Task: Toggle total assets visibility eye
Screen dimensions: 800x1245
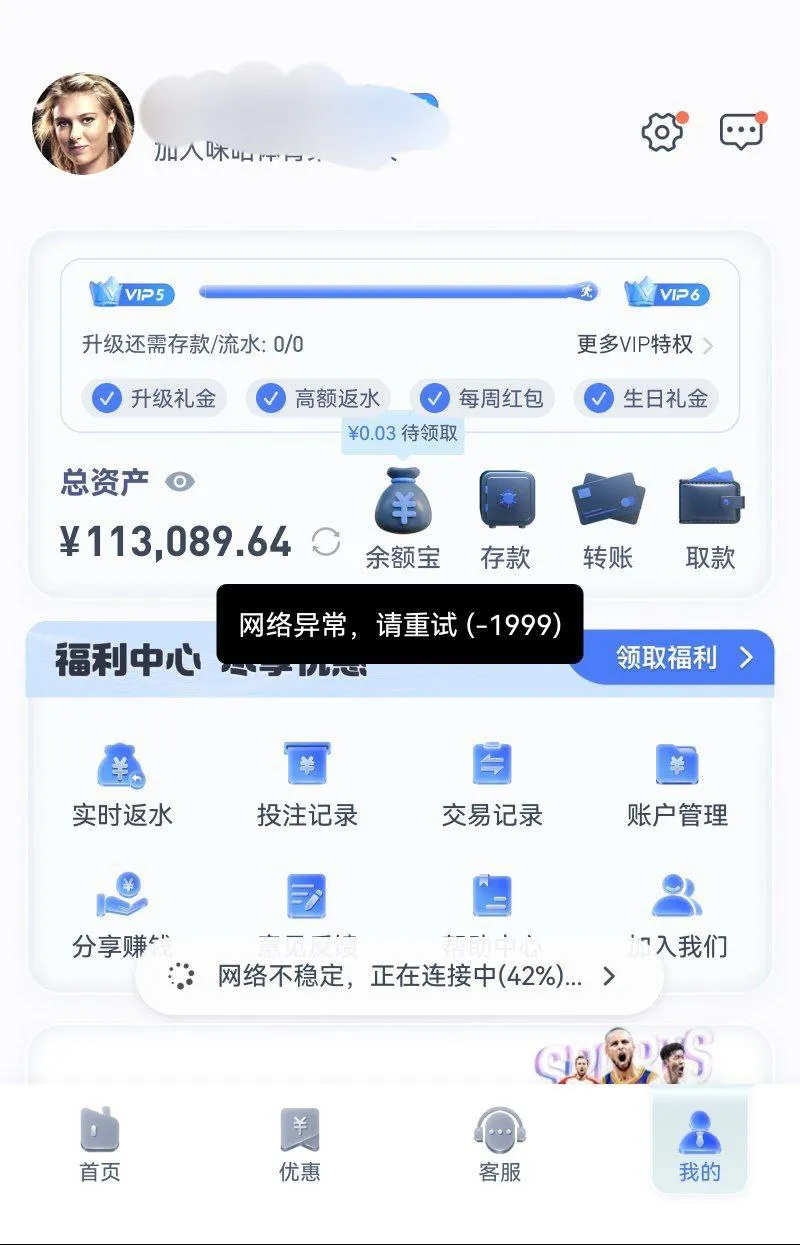Action: coord(179,481)
